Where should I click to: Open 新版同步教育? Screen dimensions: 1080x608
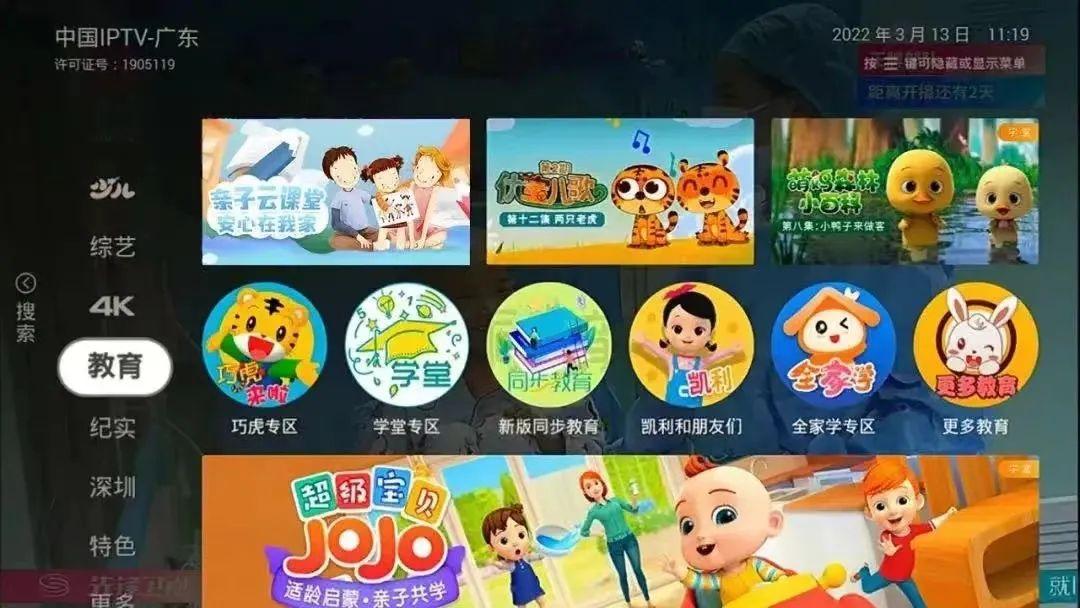click(548, 346)
